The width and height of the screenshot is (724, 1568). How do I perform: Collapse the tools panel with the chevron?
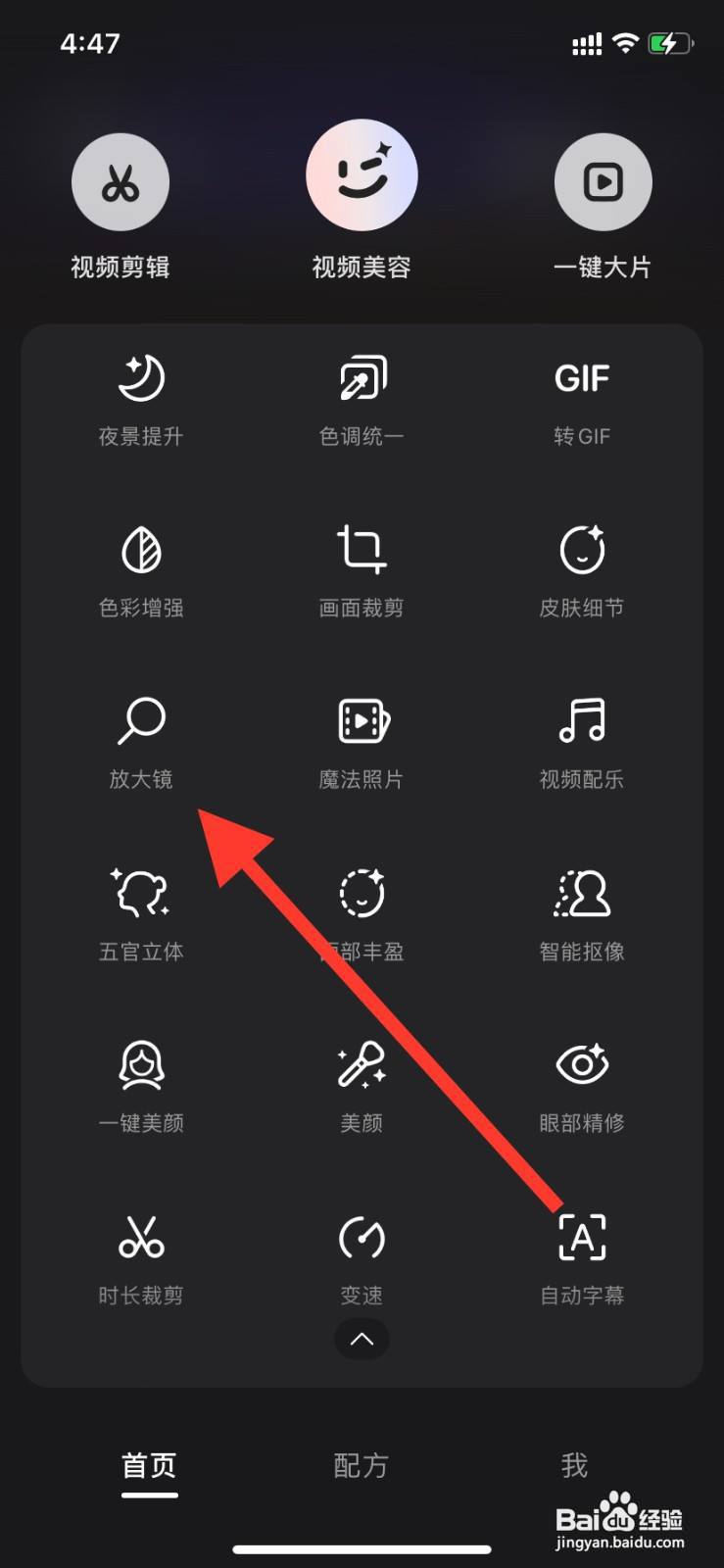coord(362,1340)
